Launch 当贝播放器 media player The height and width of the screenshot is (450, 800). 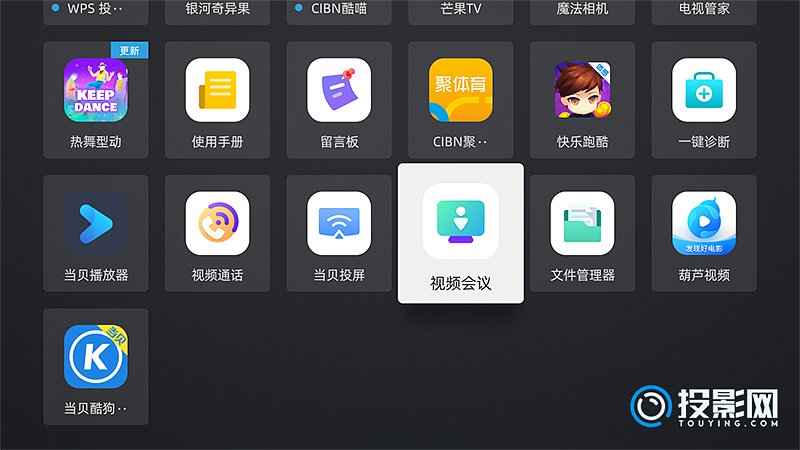[x=96, y=234]
